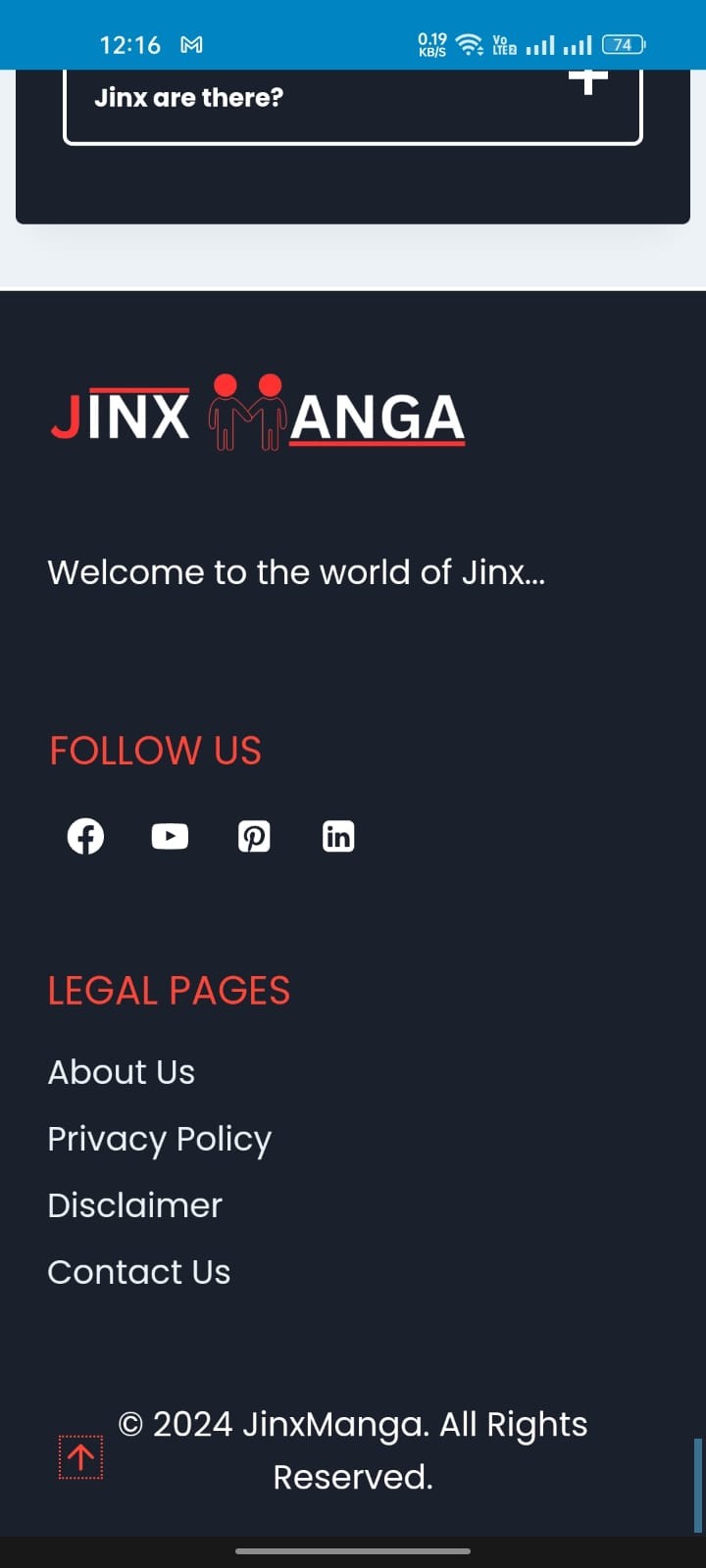Open the Facebook page icon

click(85, 836)
